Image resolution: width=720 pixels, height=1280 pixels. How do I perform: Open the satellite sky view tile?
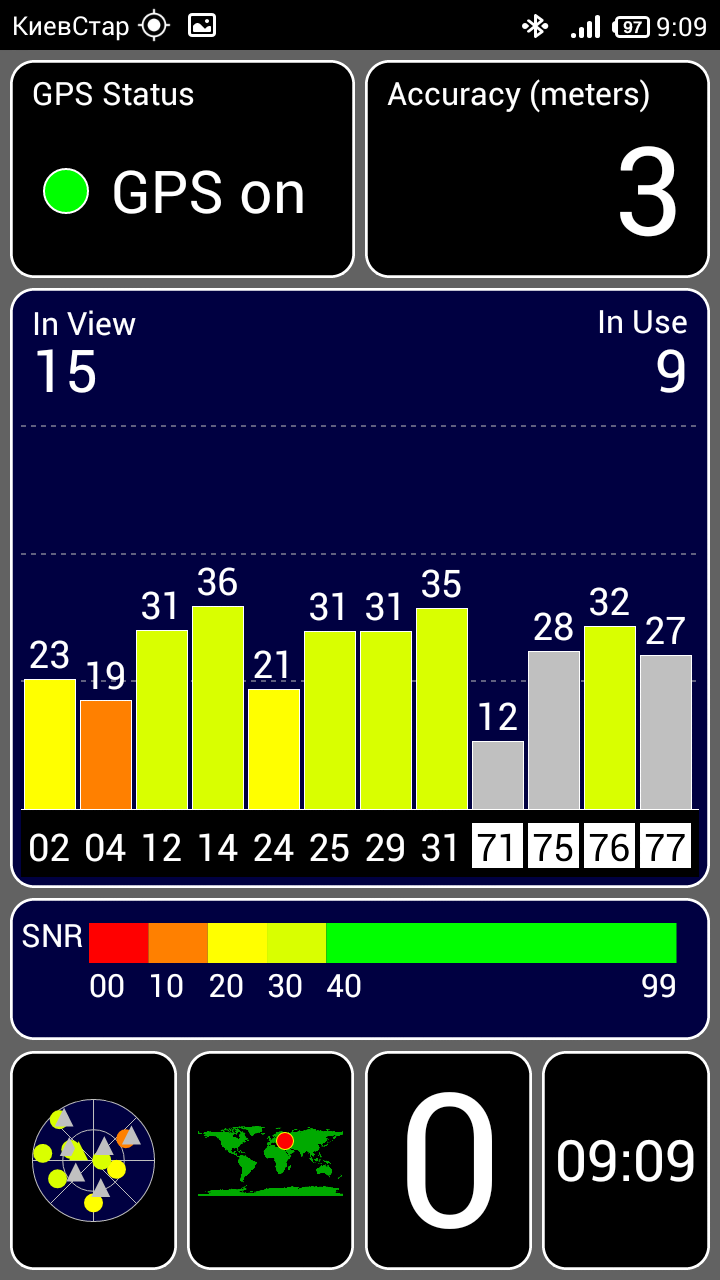(x=93, y=1160)
